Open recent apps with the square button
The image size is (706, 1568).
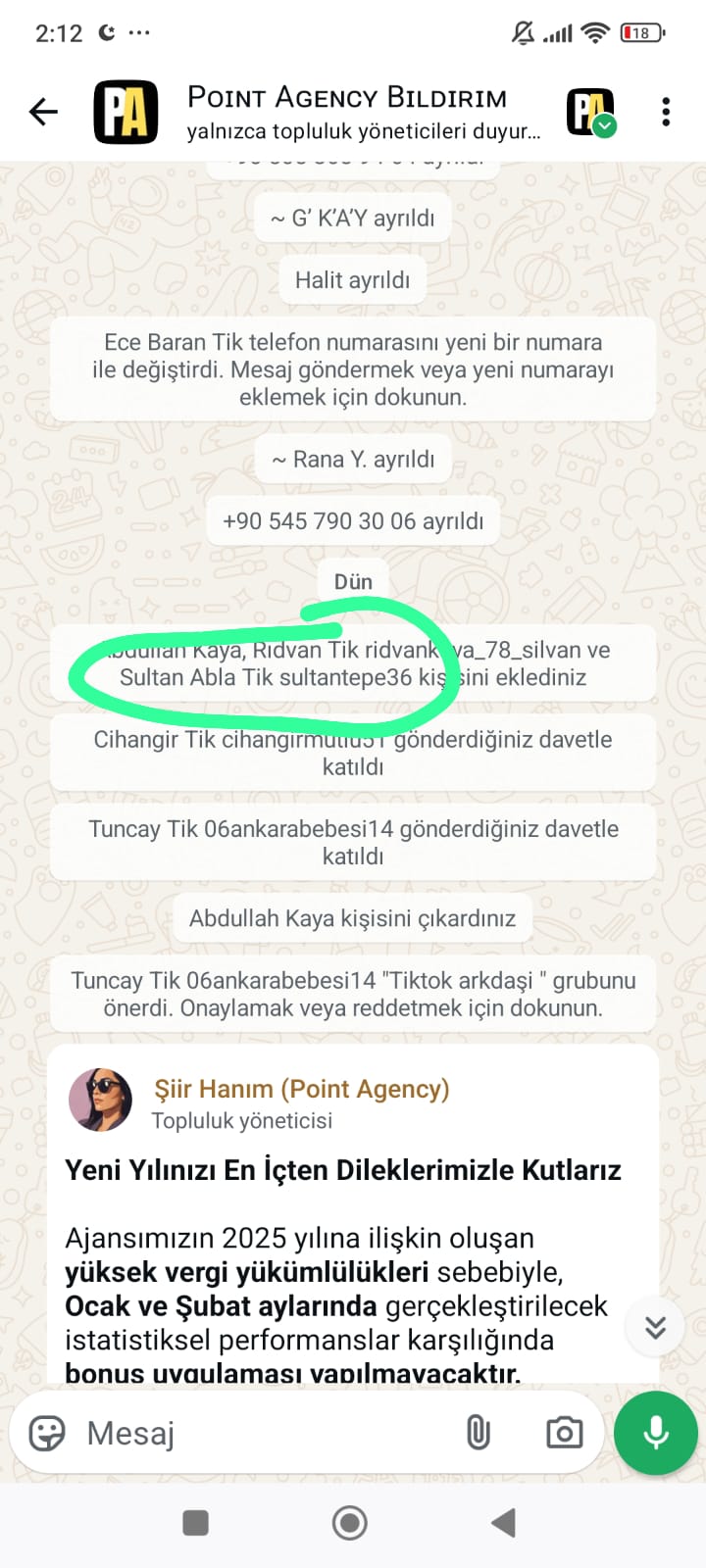tap(196, 1523)
